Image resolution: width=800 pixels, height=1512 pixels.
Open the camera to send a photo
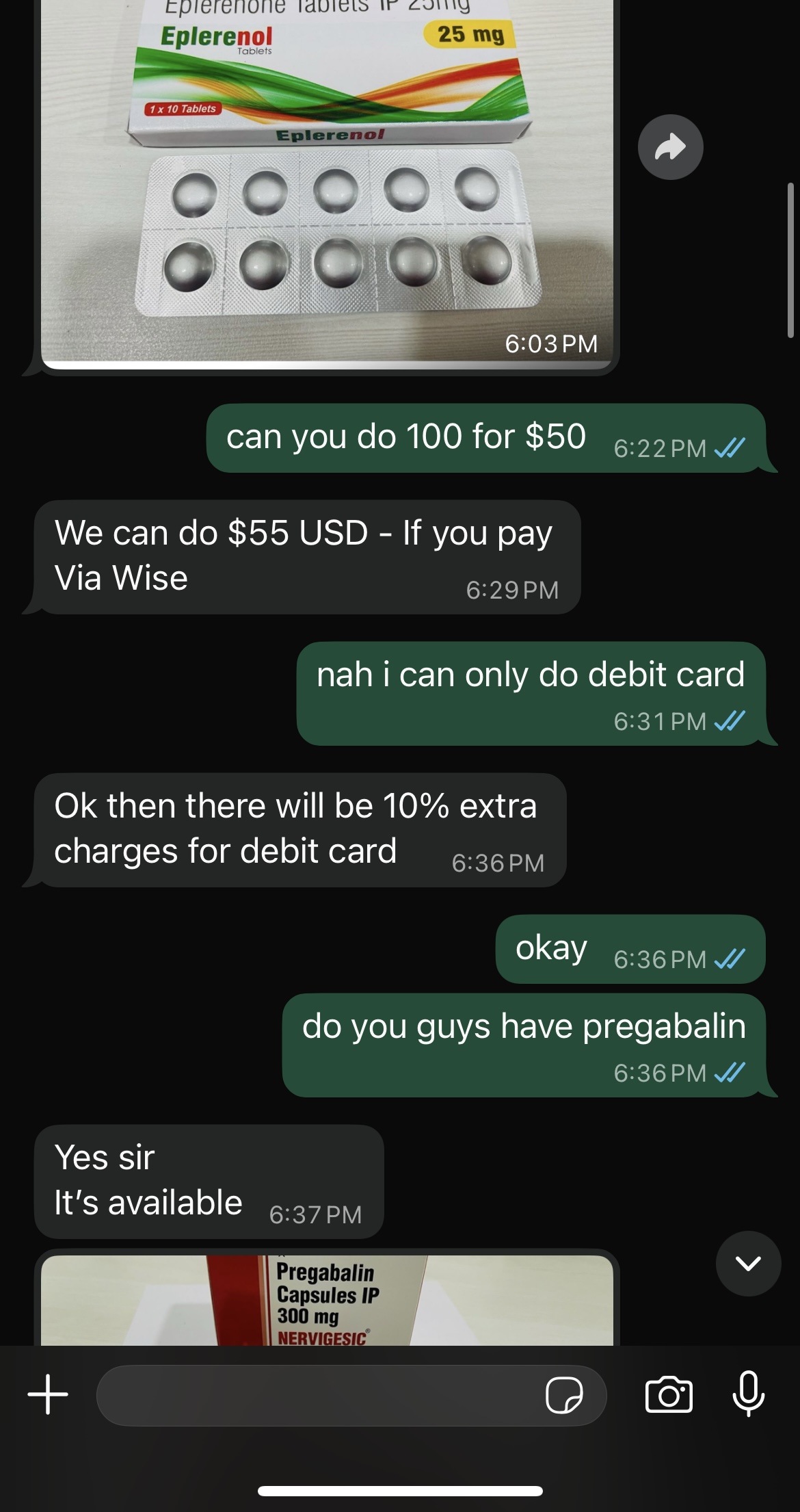coord(669,1394)
